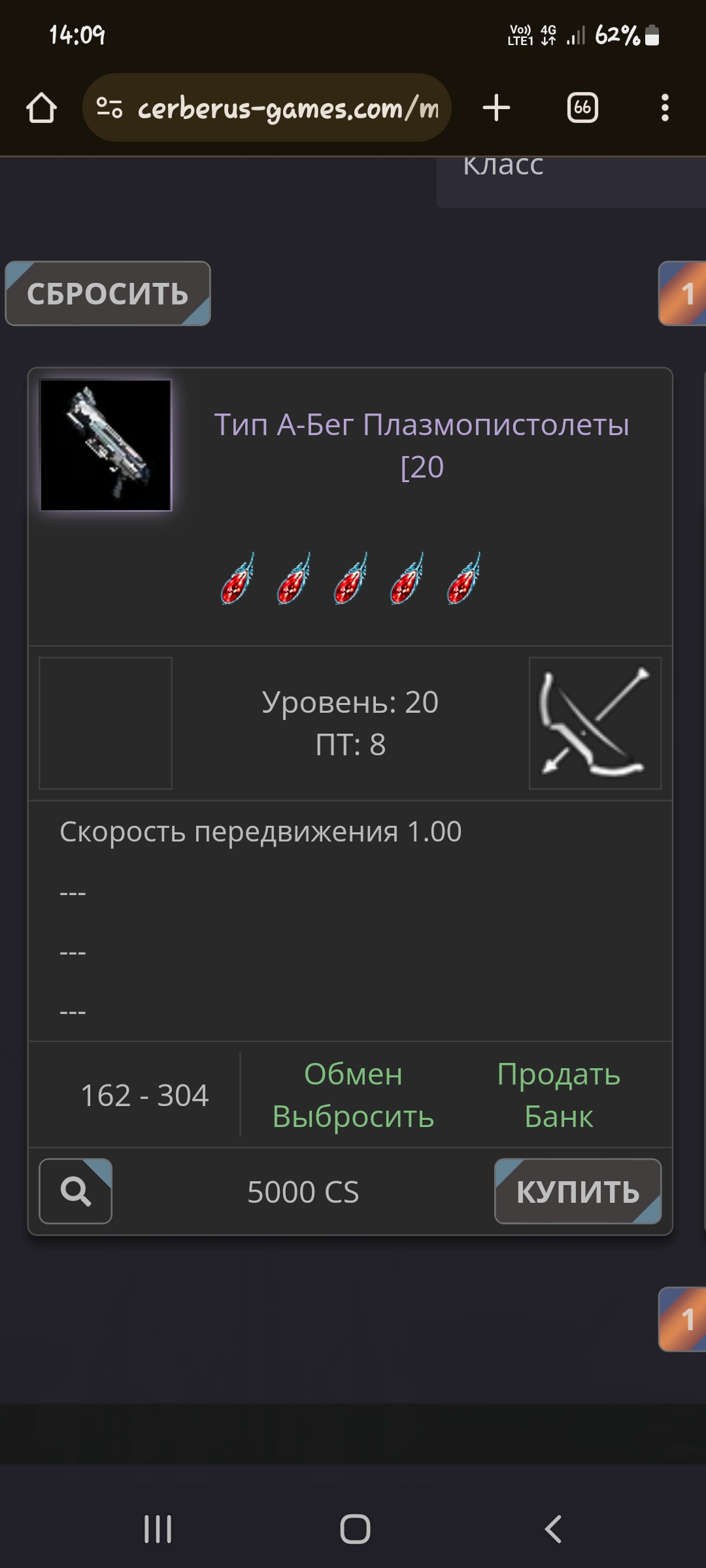This screenshot has width=706, height=1568.
Task: Open the Тип А-Бег Плазмопистолеты title link
Action: tap(422, 446)
